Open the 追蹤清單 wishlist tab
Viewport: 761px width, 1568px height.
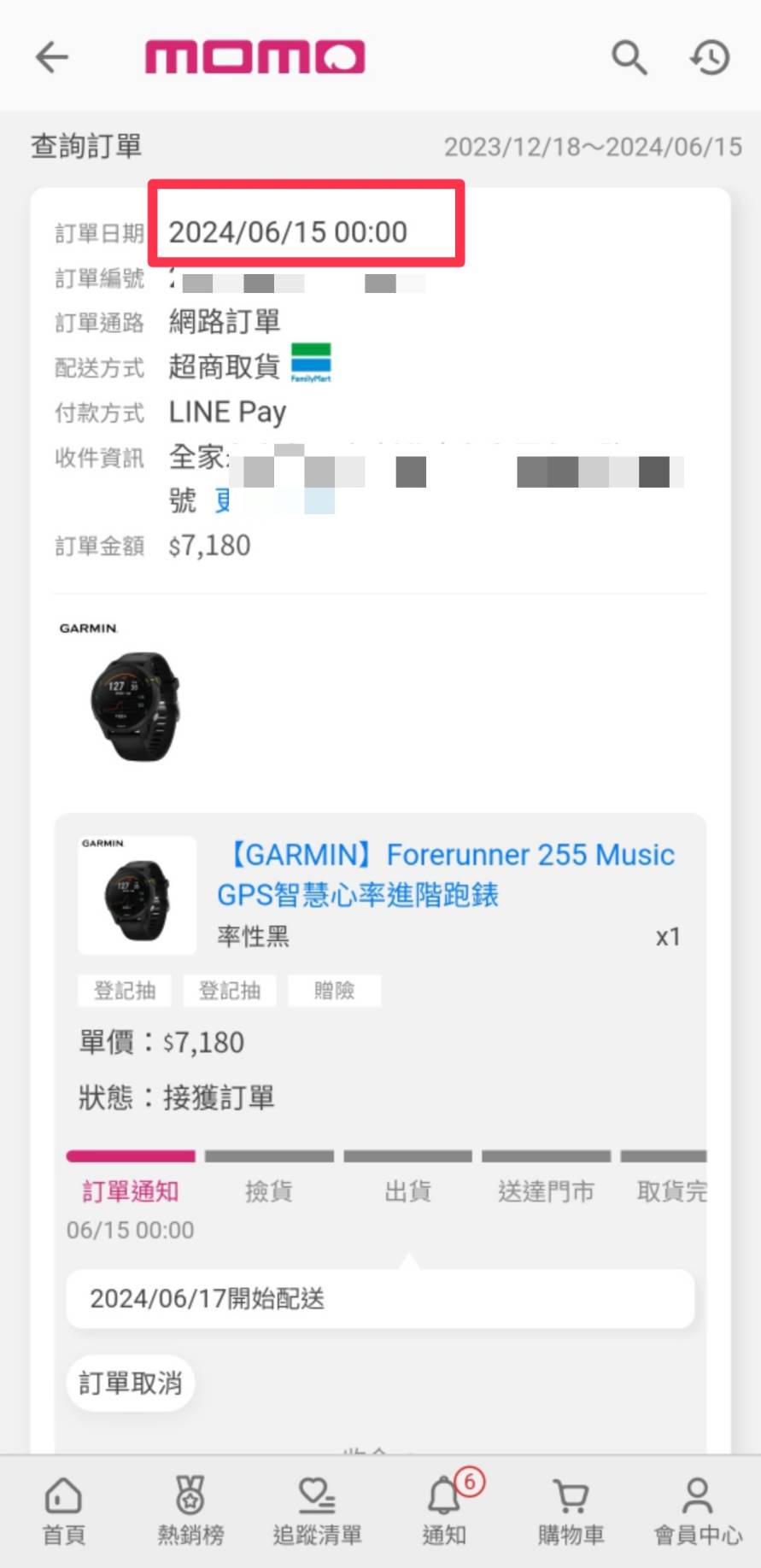(x=317, y=1512)
